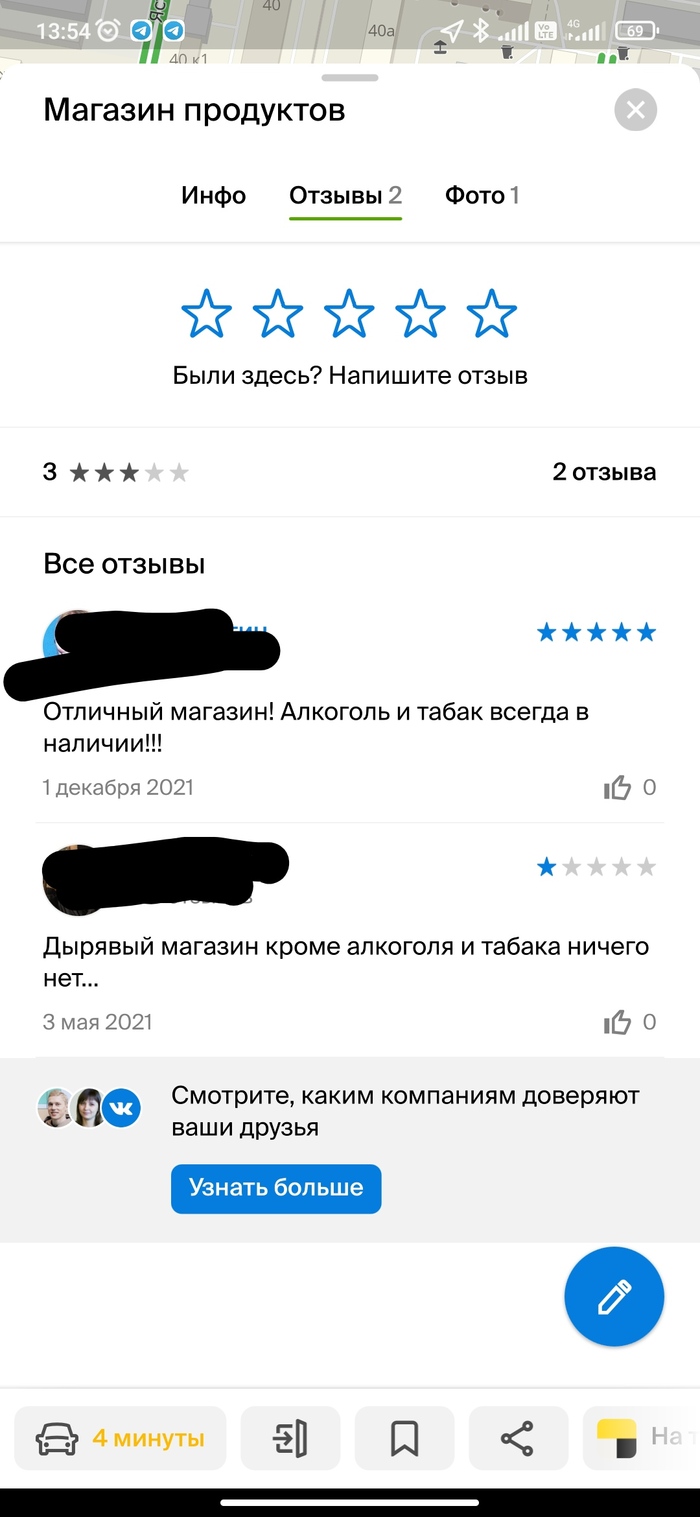
Task: Tap the Узнать больше button
Action: (276, 1188)
